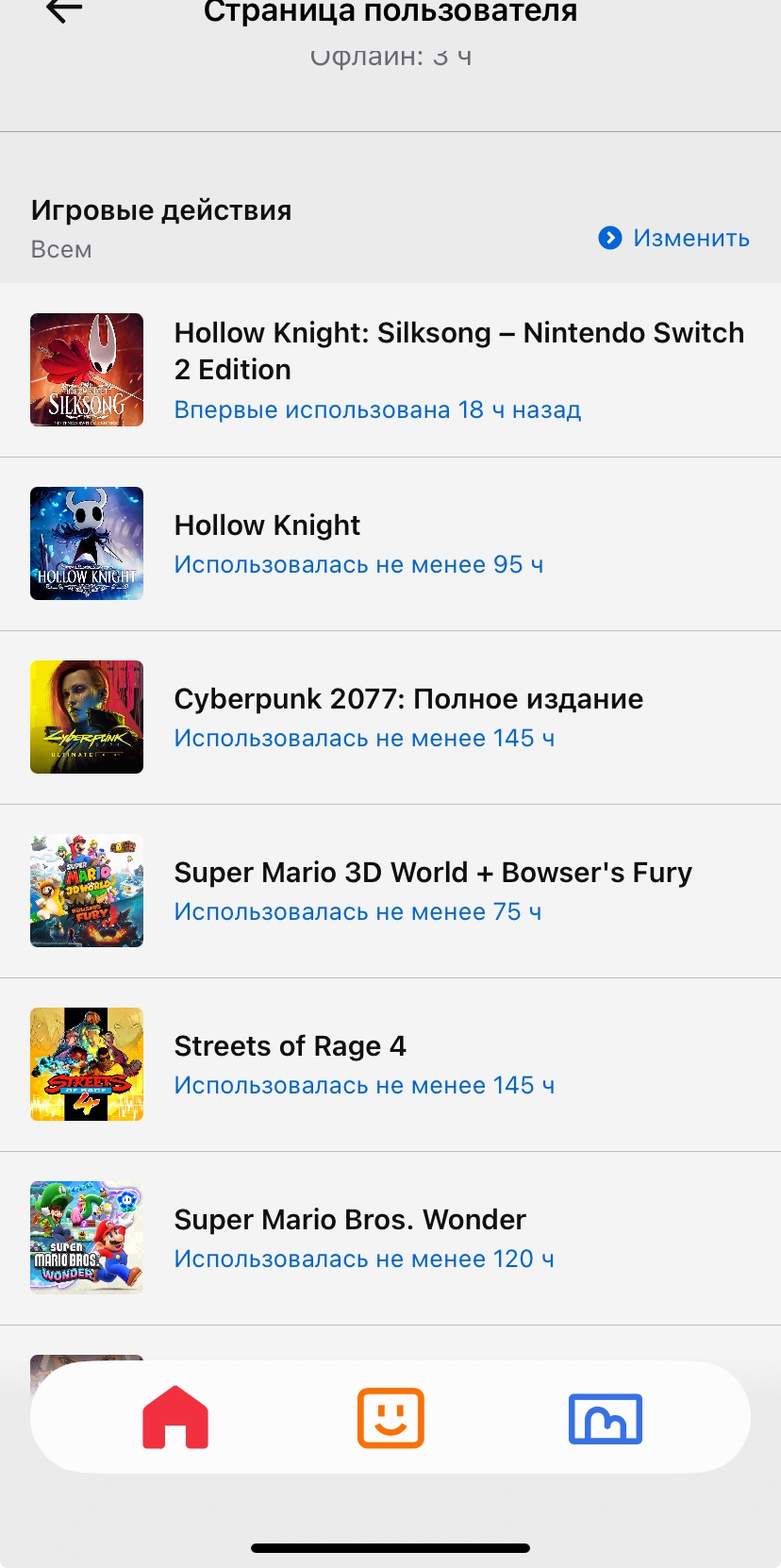
Task: Switch to the red home tab
Action: [x=175, y=1417]
